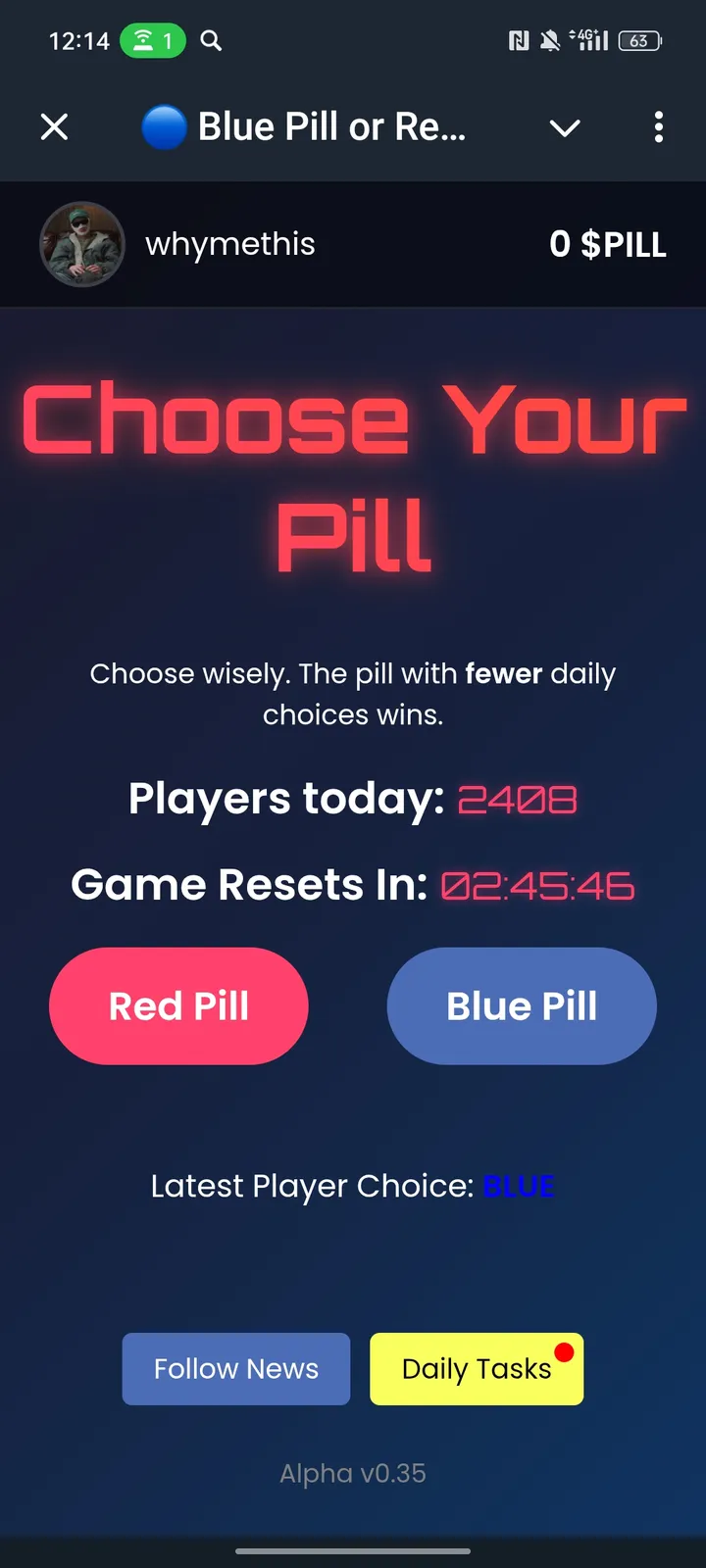Open the search from the status bar
This screenshot has width=706, height=1568.
pos(210,40)
